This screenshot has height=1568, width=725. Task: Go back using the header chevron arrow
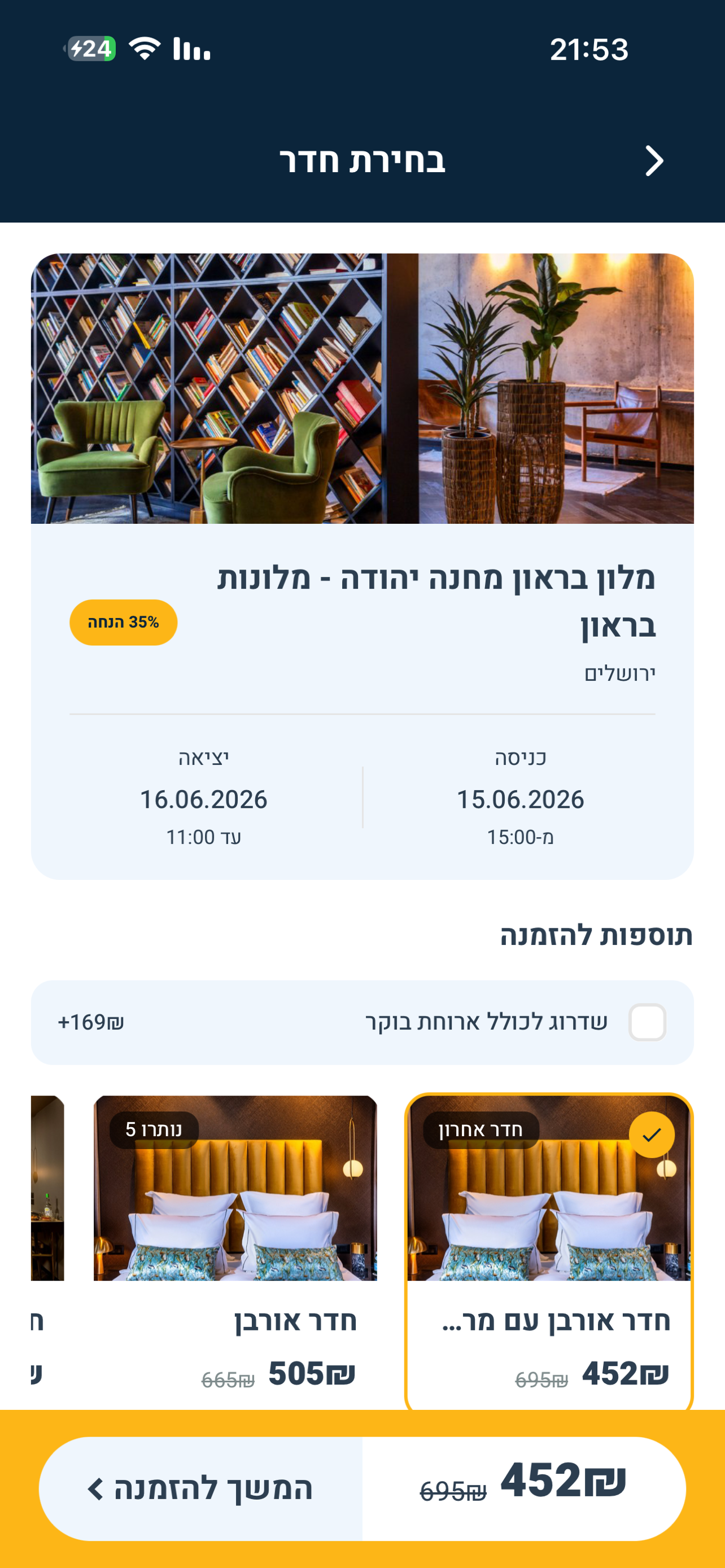point(654,161)
